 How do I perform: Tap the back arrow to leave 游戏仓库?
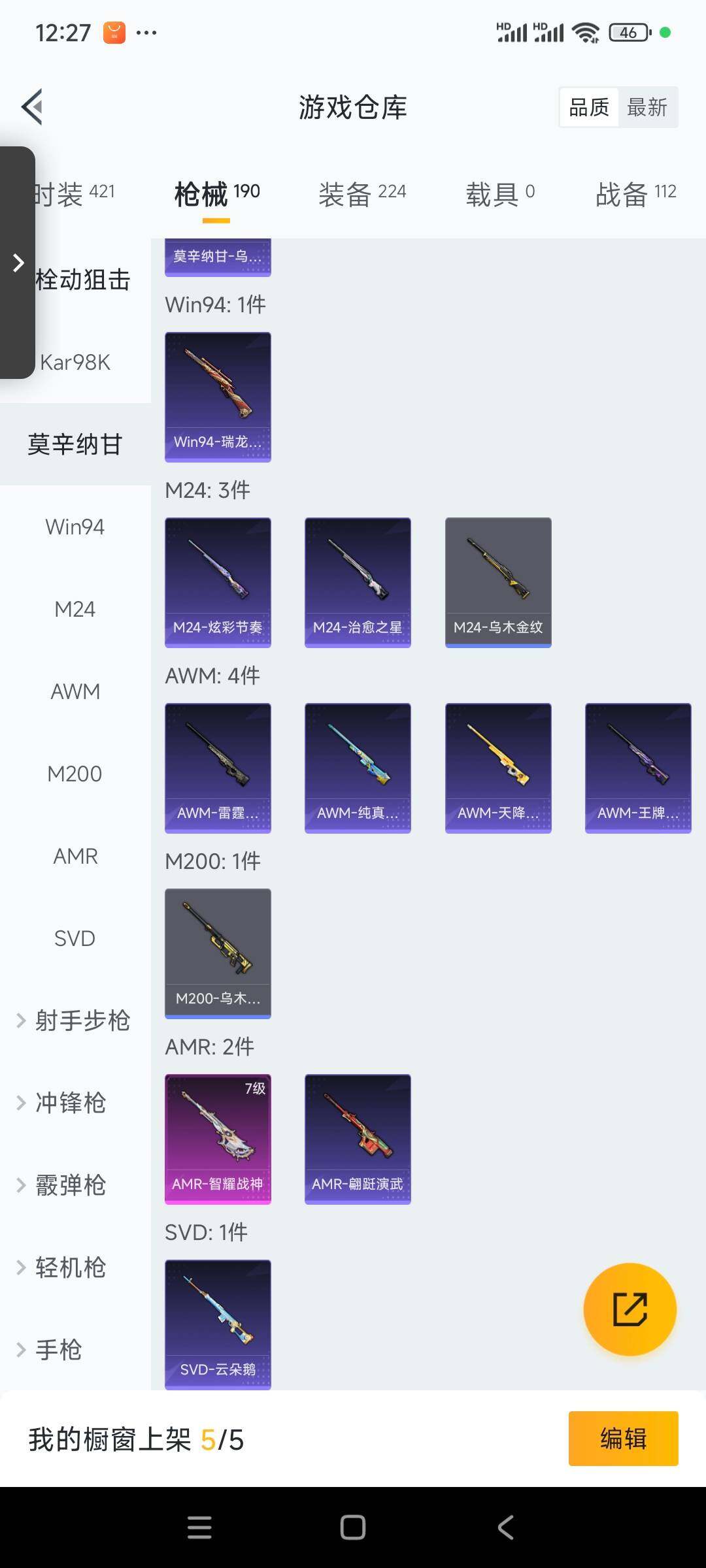(32, 107)
